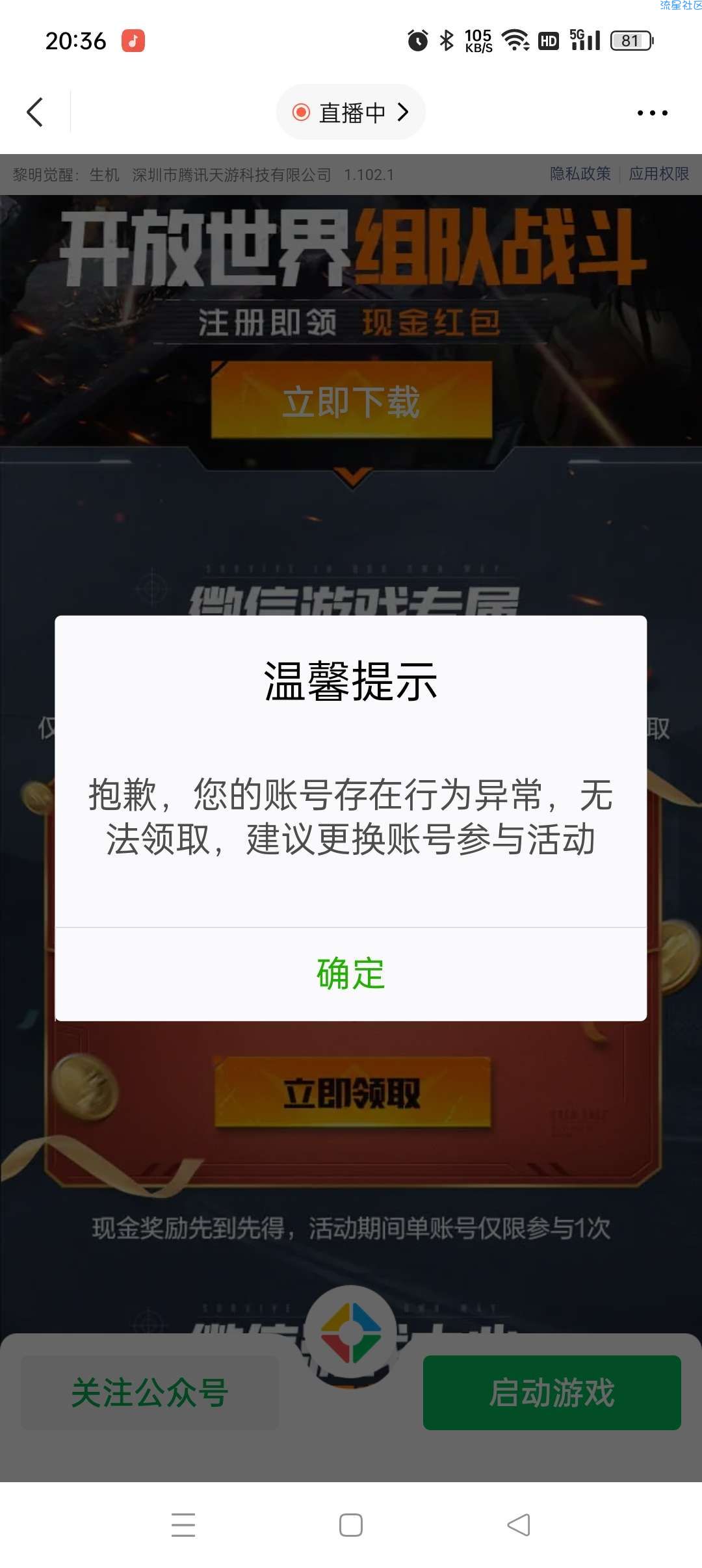This screenshot has height=1568, width=702.
Task: Open the recent apps menu
Action: (x=183, y=1525)
